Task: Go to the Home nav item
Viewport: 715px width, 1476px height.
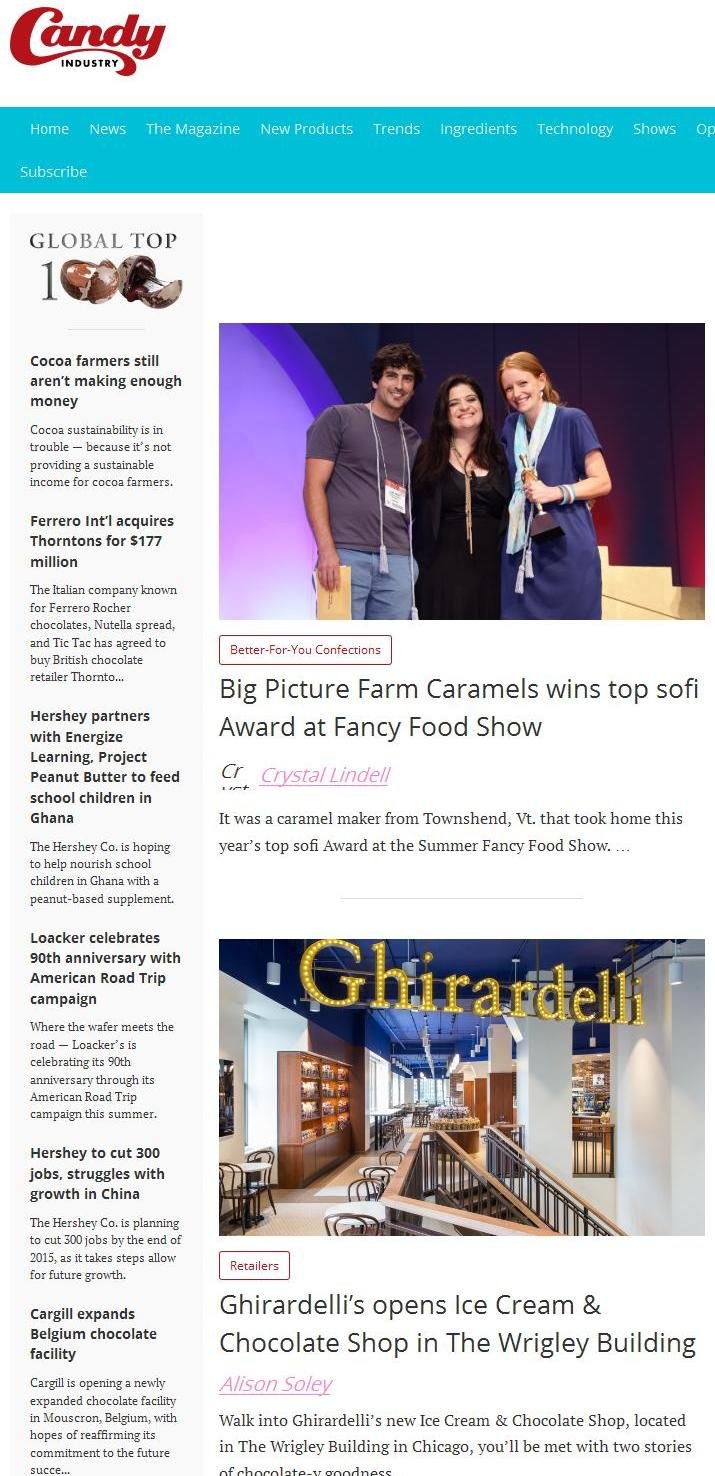Action: pos(49,129)
